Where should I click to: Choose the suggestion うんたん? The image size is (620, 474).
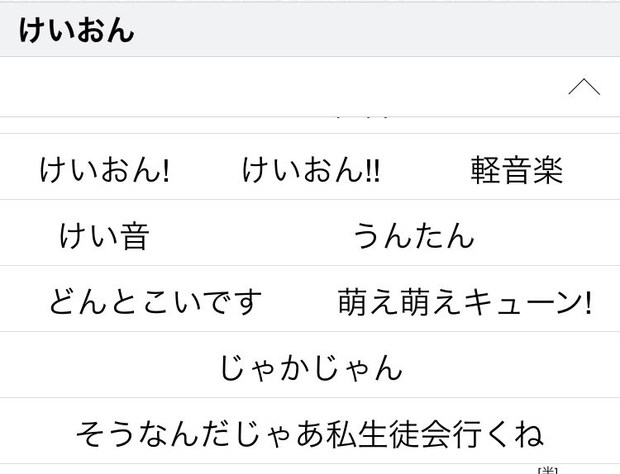tap(413, 236)
